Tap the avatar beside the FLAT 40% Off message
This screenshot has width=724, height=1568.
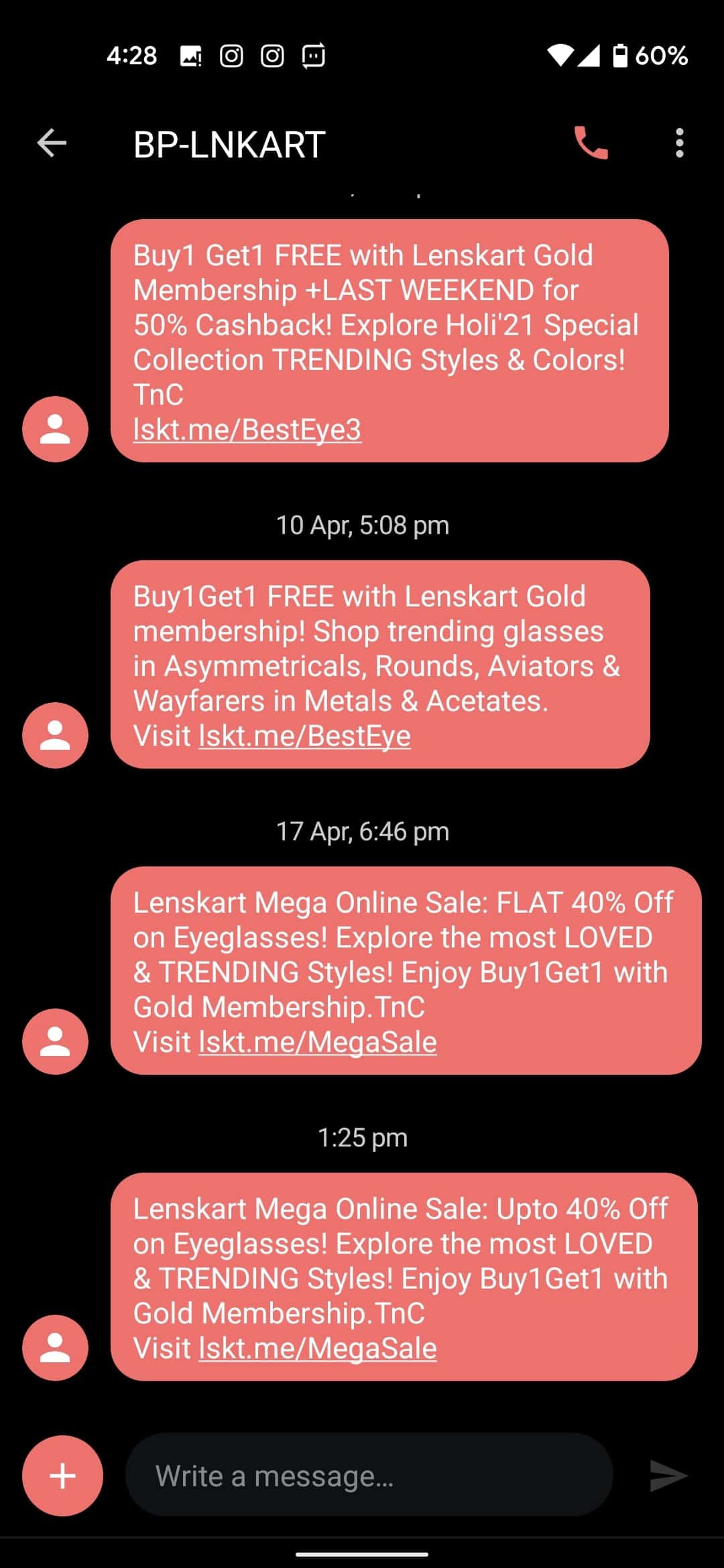coord(56,1041)
